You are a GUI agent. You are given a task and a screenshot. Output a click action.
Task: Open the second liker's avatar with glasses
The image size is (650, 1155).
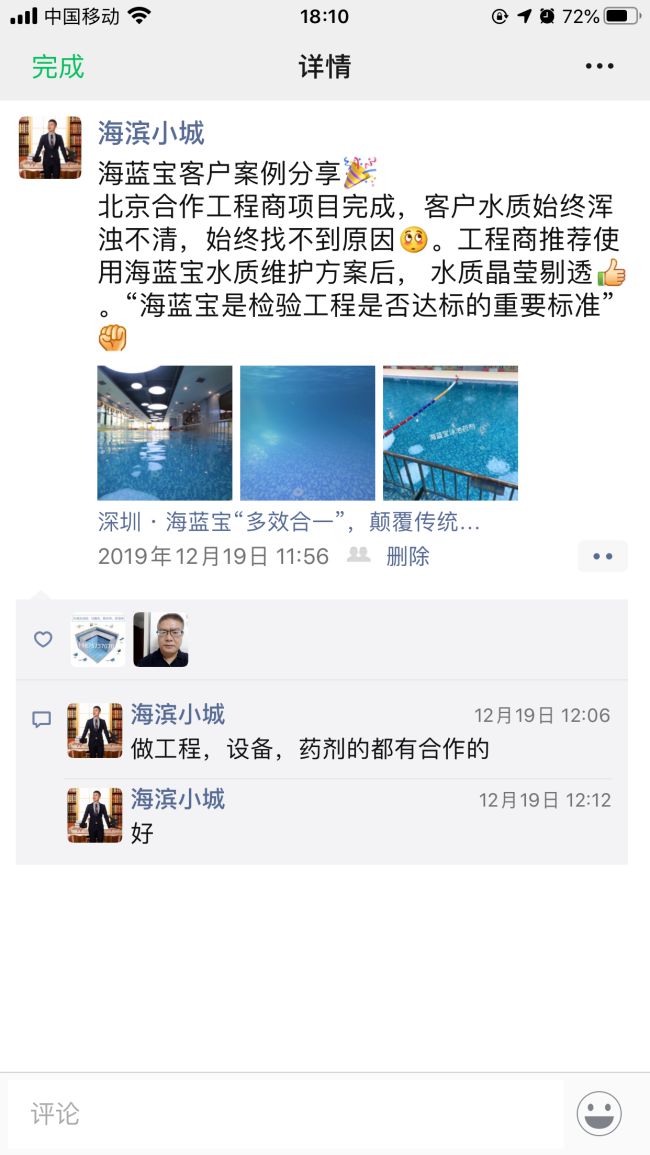click(x=161, y=640)
